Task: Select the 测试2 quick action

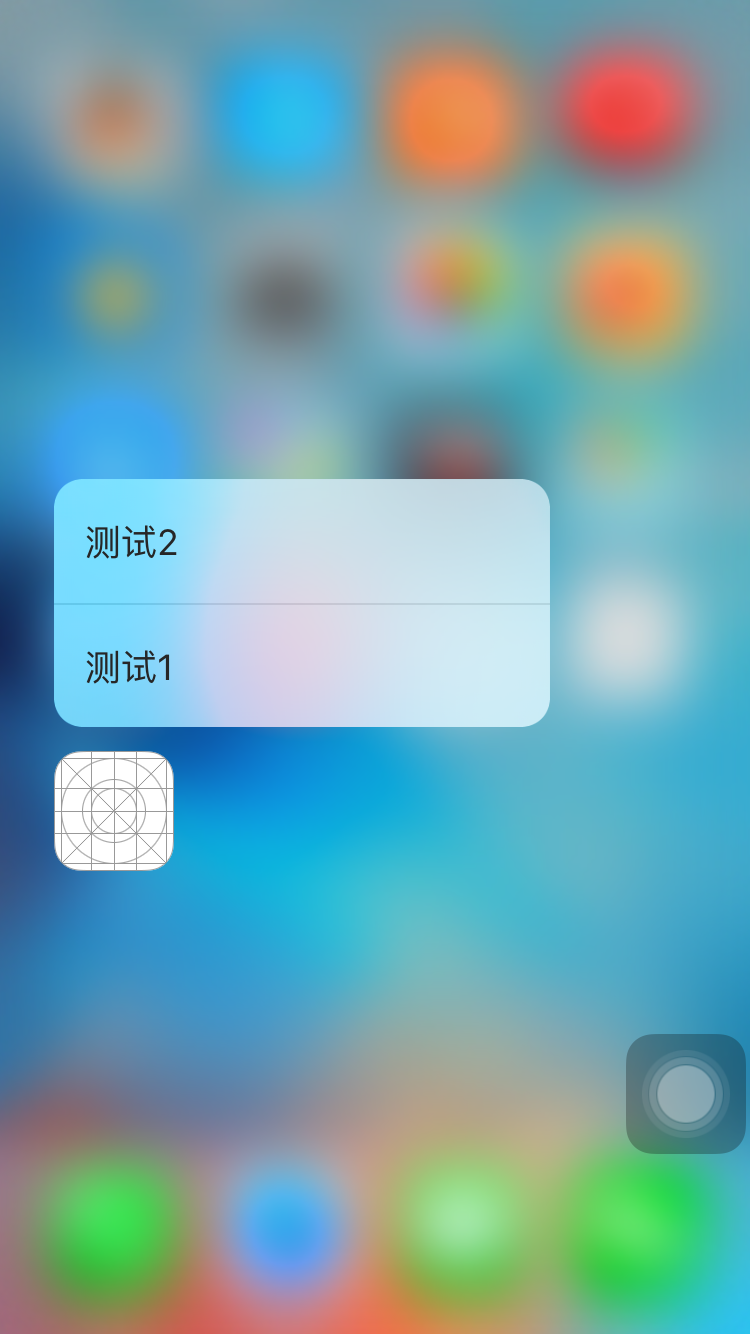Action: coord(302,542)
